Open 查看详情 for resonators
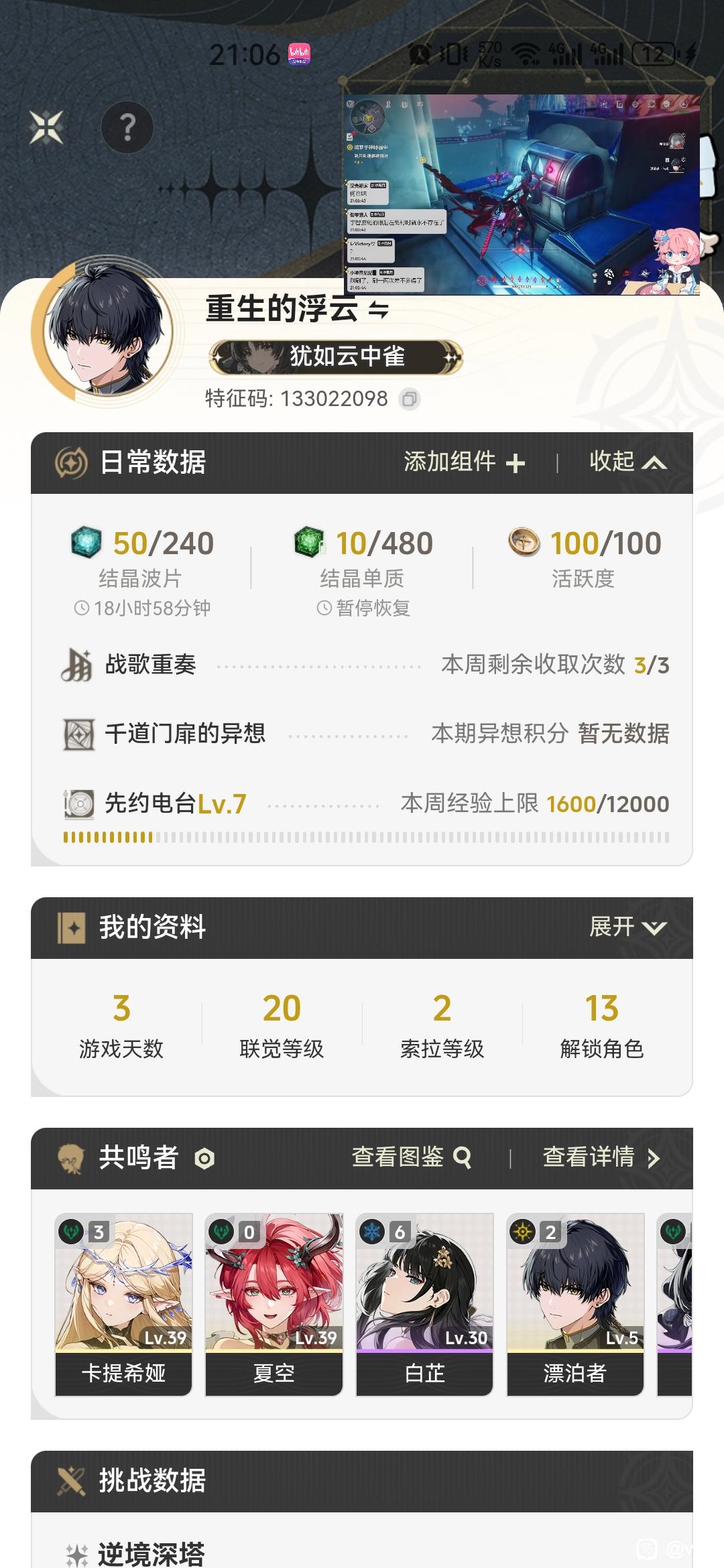724x1568 pixels. (x=601, y=1157)
